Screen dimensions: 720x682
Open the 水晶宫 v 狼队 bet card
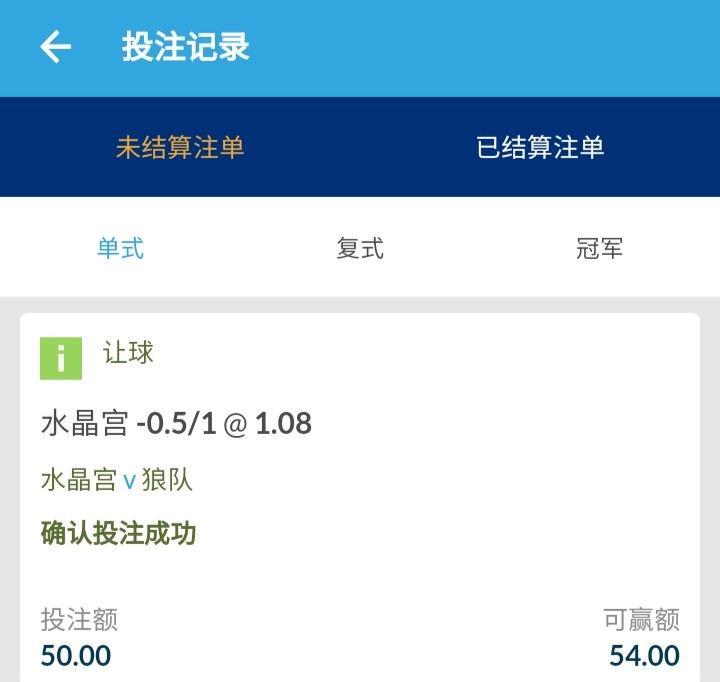click(360, 481)
